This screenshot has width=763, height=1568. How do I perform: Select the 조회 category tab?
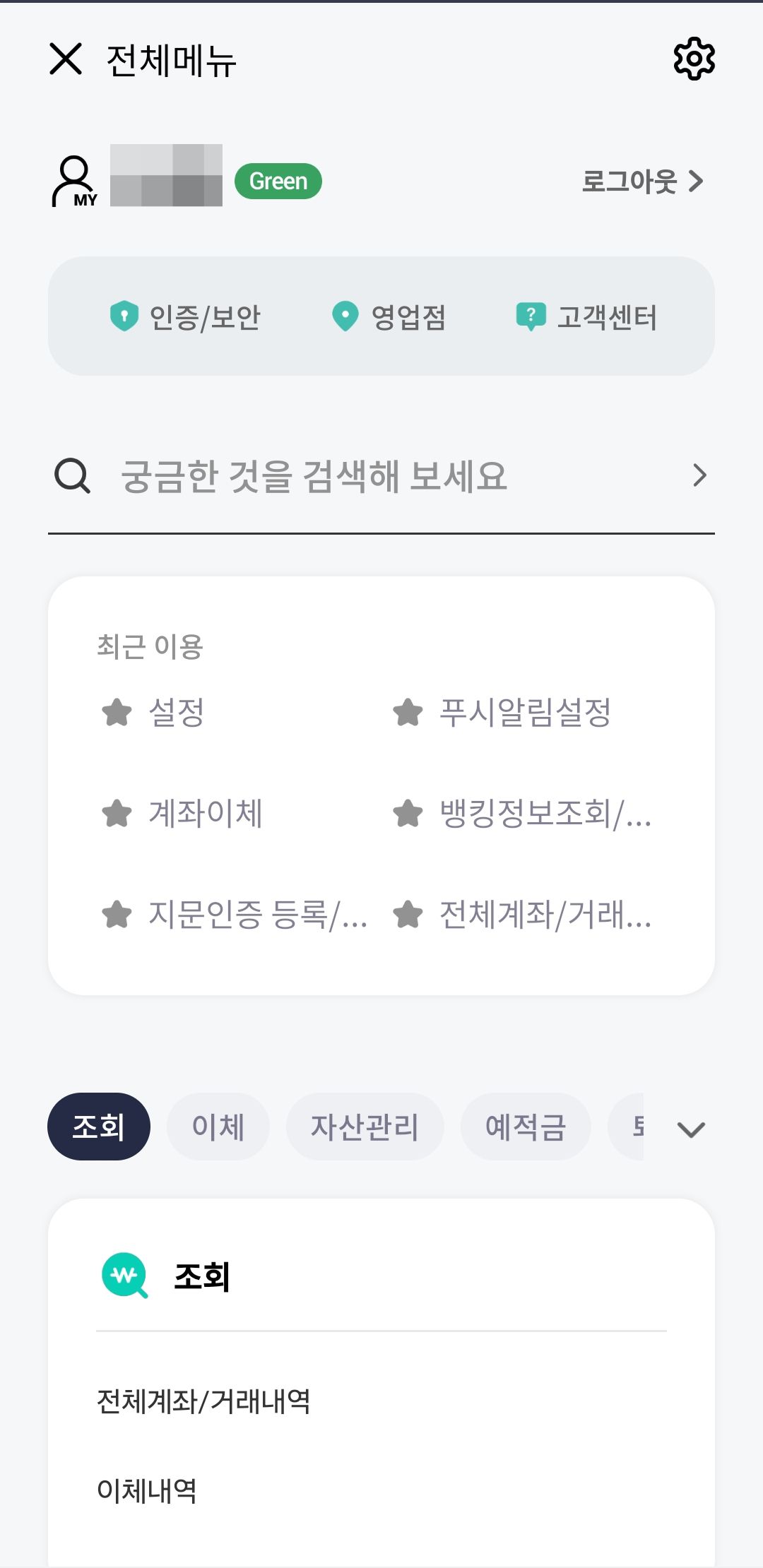[99, 1127]
